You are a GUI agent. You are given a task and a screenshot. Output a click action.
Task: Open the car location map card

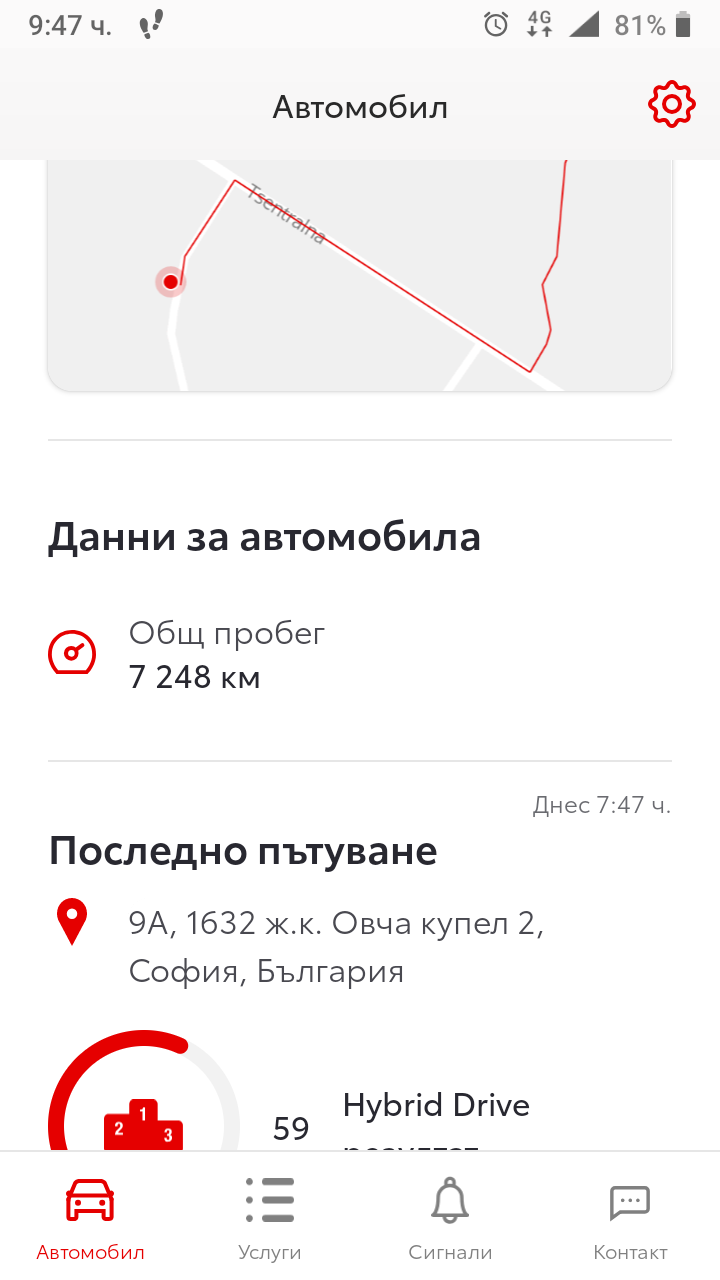point(360,275)
